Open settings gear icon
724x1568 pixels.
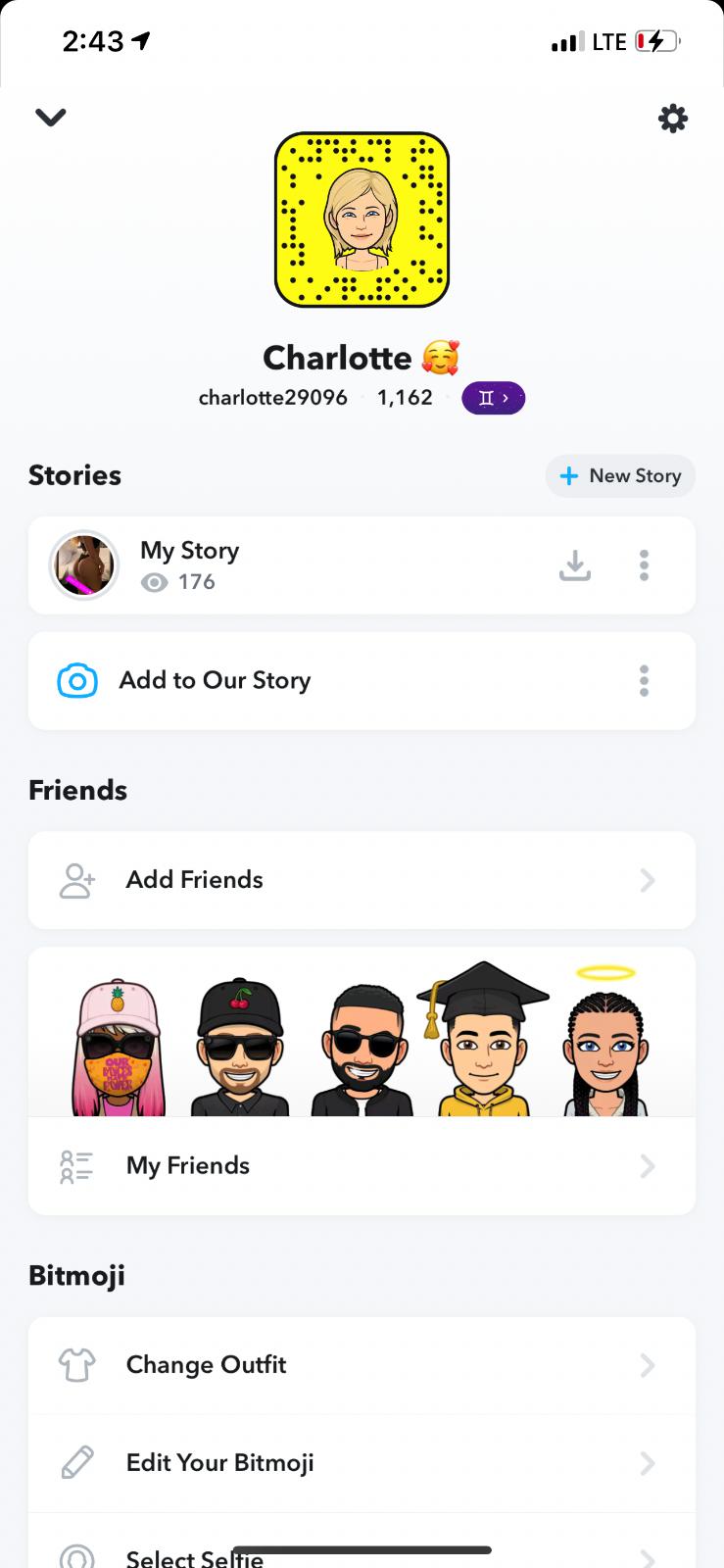pyautogui.click(x=672, y=119)
